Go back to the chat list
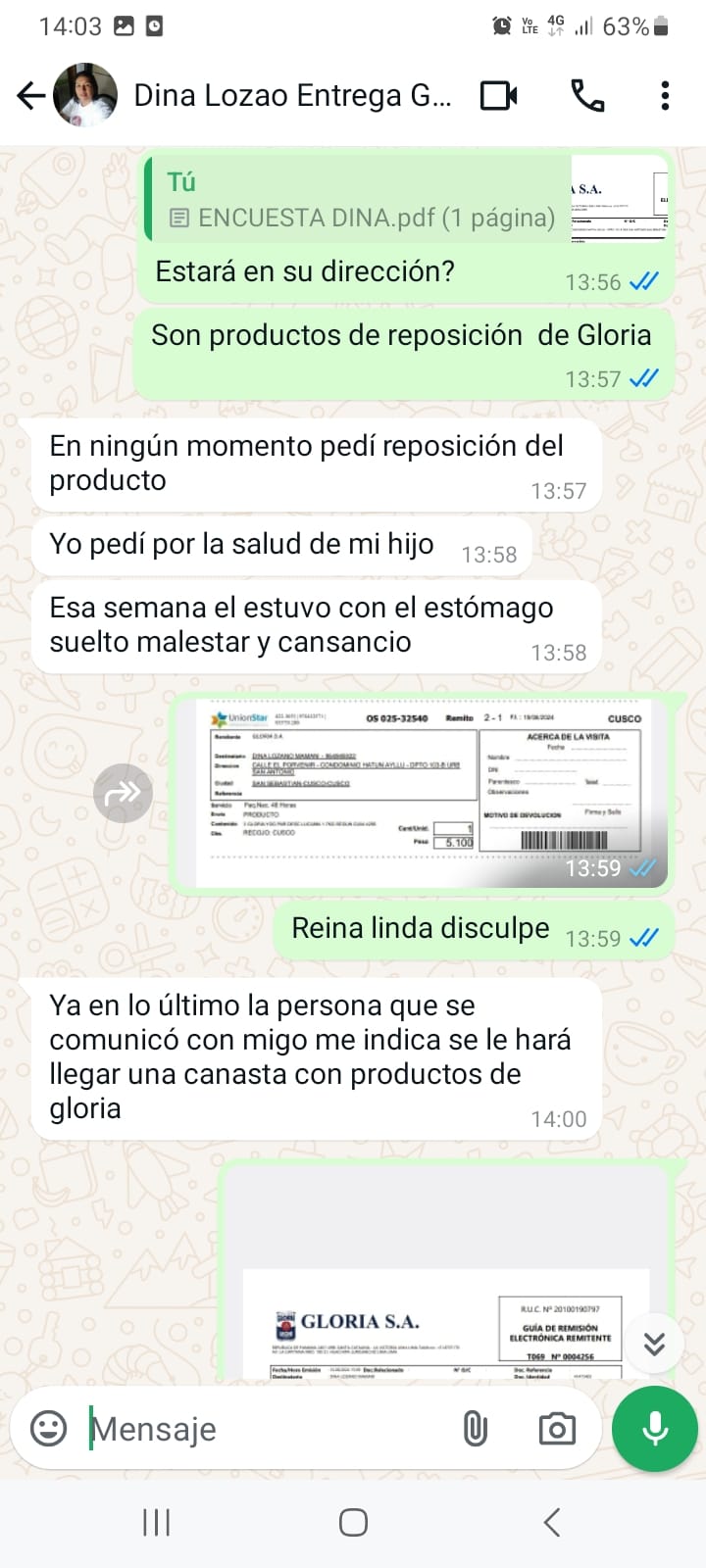Viewport: 706px width, 1568px height. (x=31, y=95)
